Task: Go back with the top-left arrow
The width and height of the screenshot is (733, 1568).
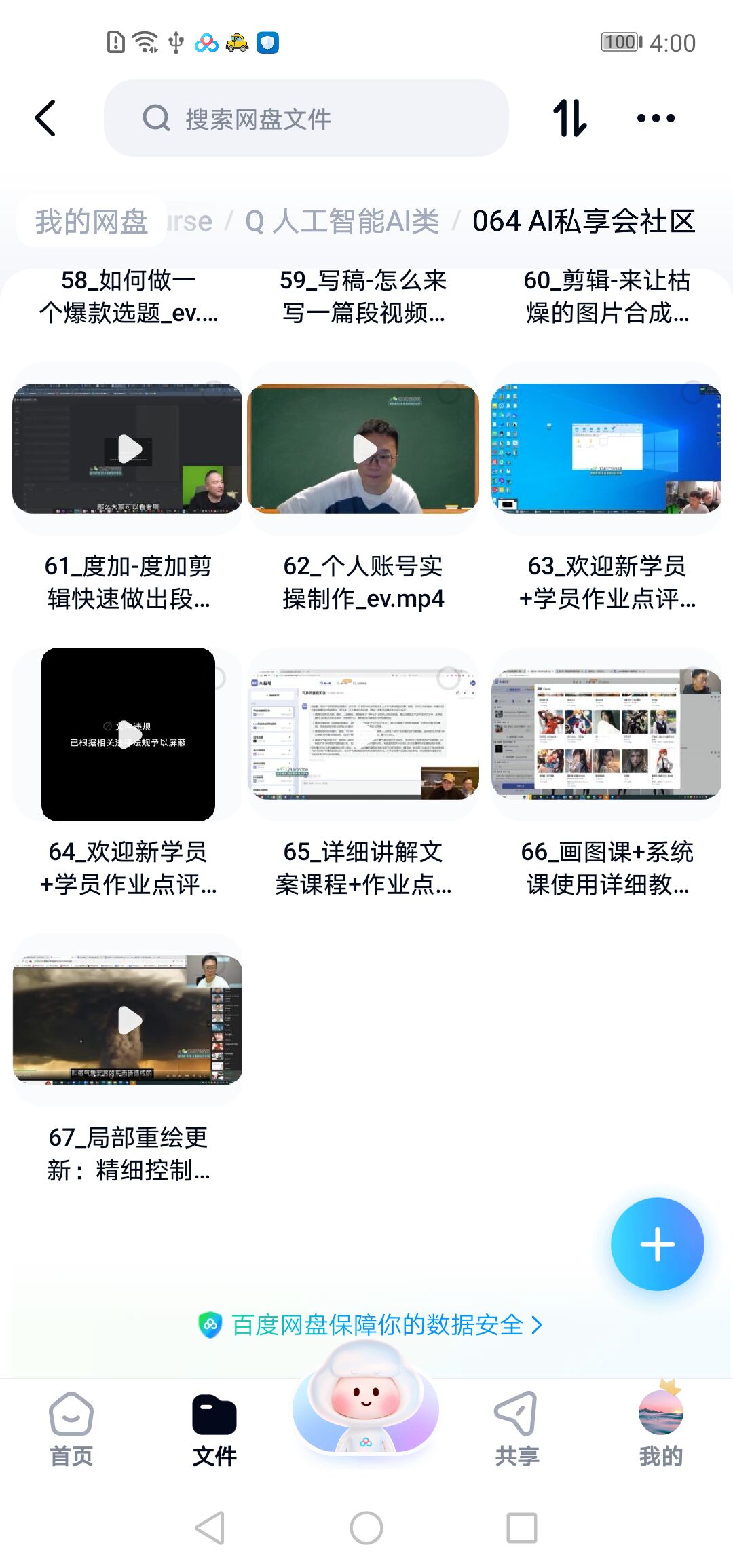Action: coord(45,119)
